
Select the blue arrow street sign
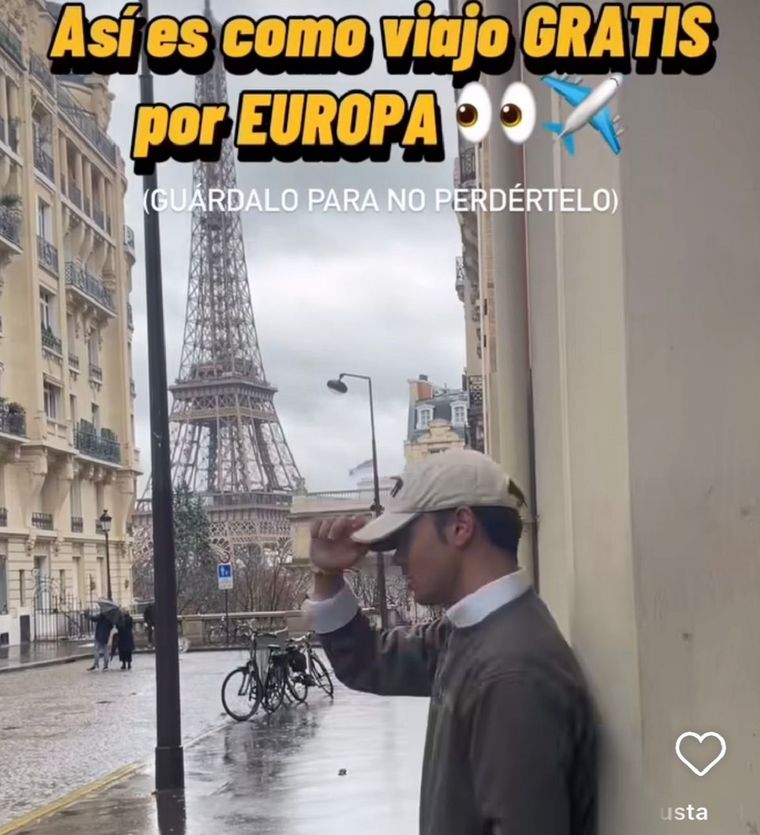click(x=224, y=573)
